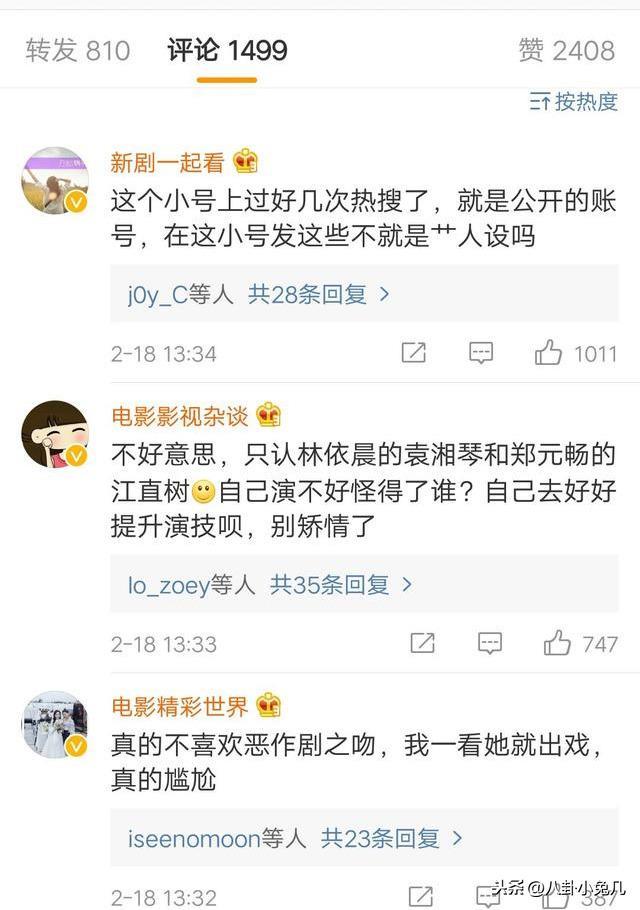Open 电影影视杂谈 username link
Image resolution: width=640 pixels, height=910 pixels.
[x=180, y=414]
